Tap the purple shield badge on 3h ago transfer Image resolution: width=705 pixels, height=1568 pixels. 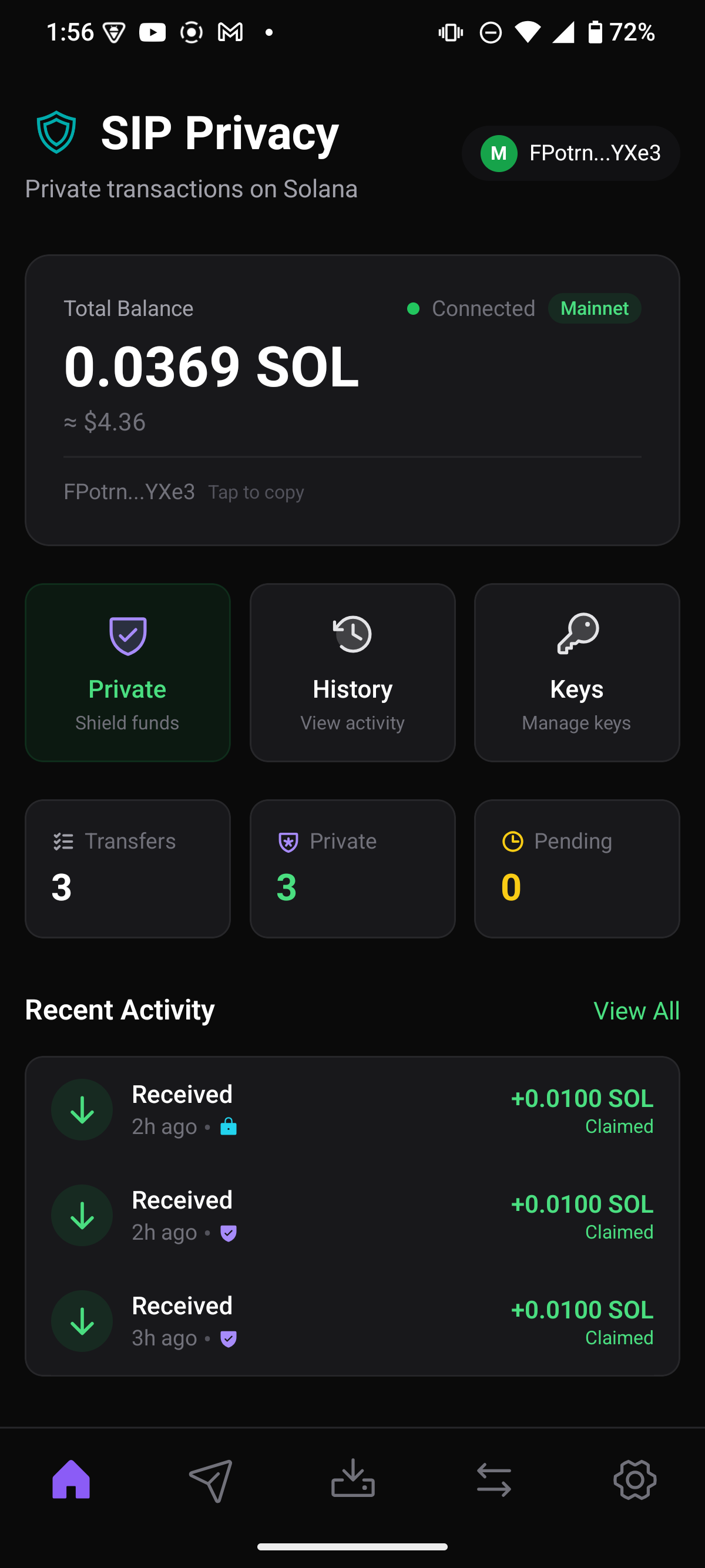point(229,1338)
